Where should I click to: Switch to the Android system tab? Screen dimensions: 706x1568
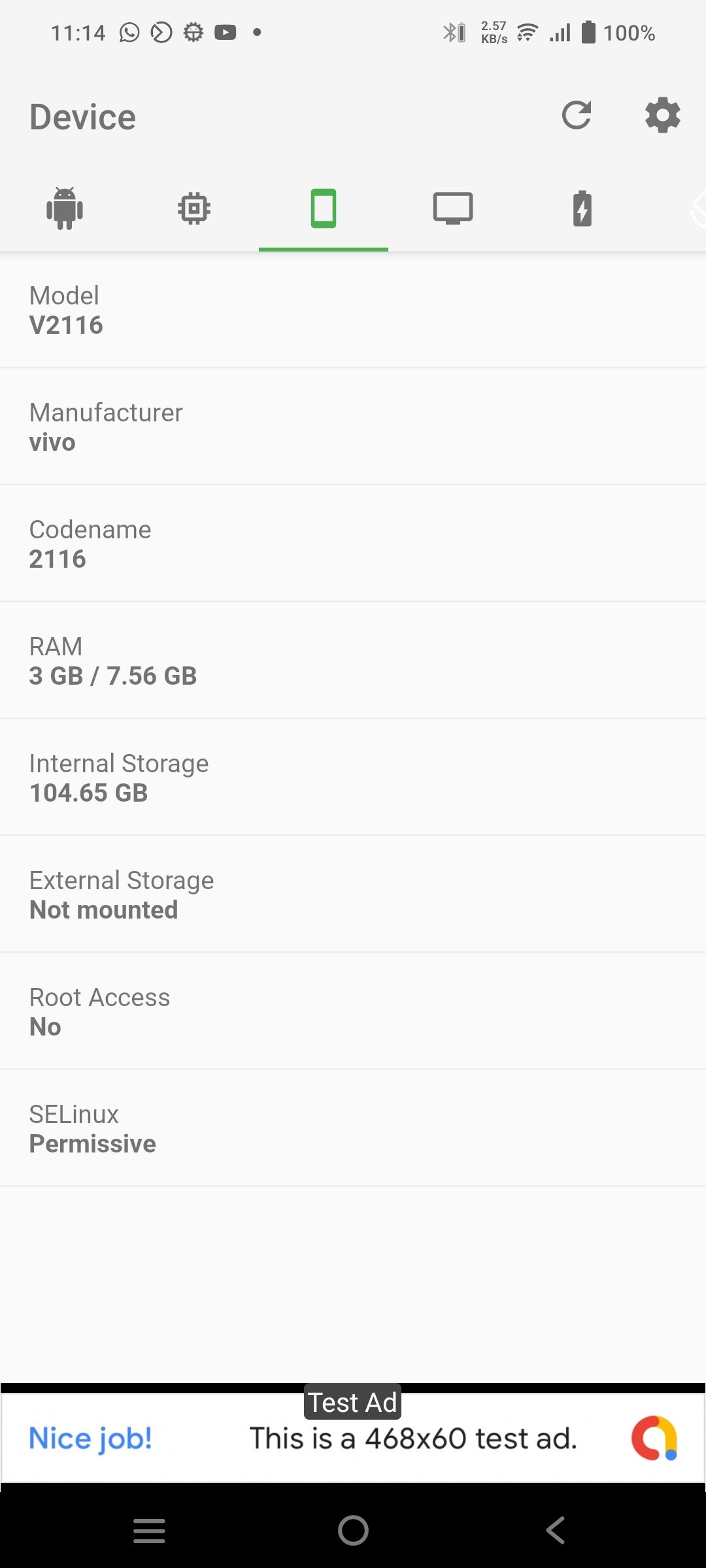click(65, 208)
